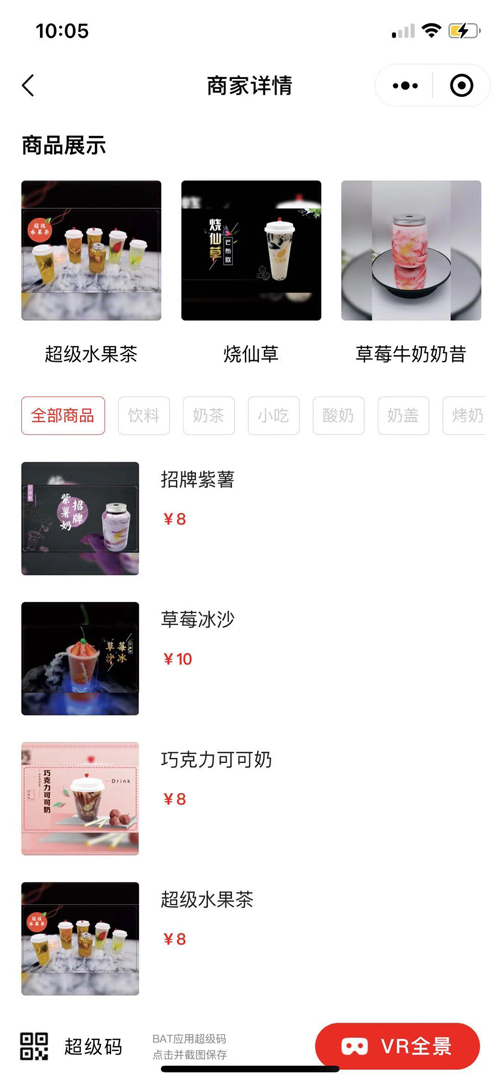View details for 巧克力可可奶

point(250,799)
